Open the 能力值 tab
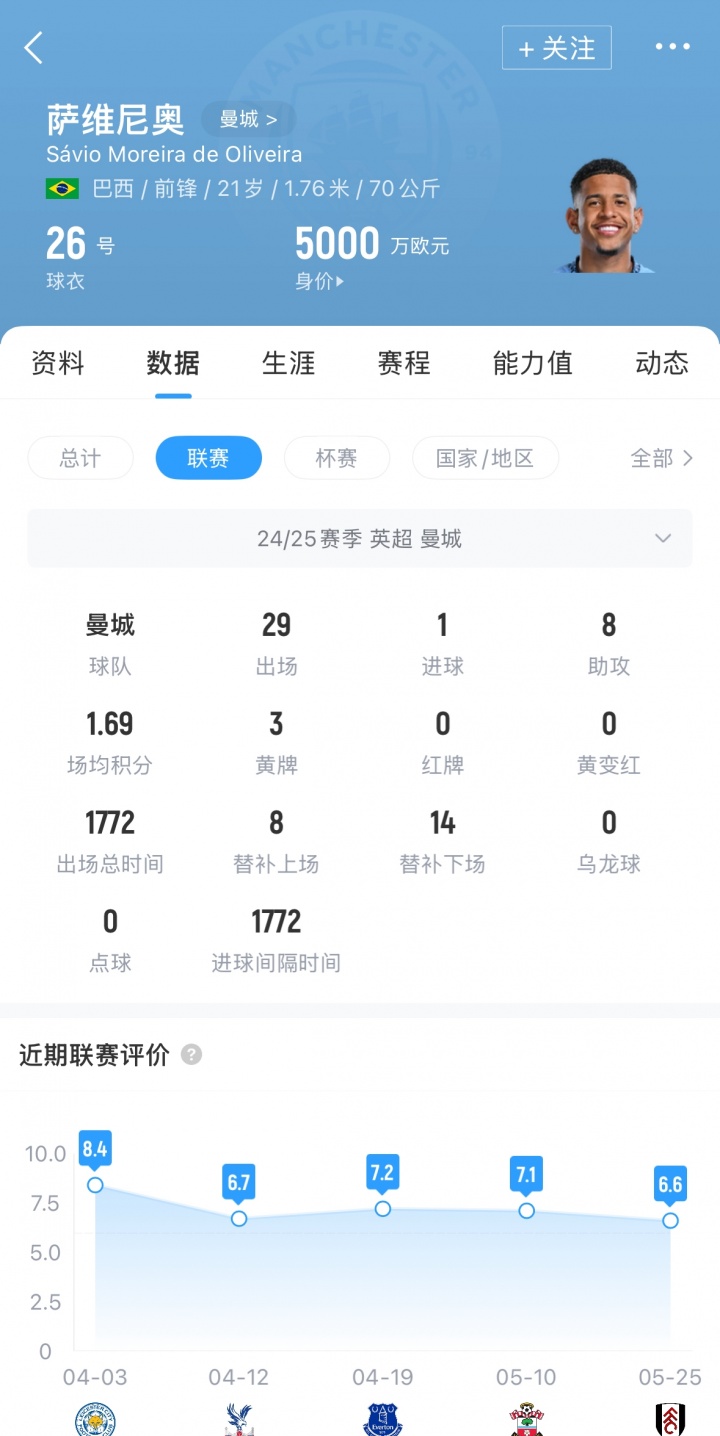The height and width of the screenshot is (1436, 720). [531, 364]
